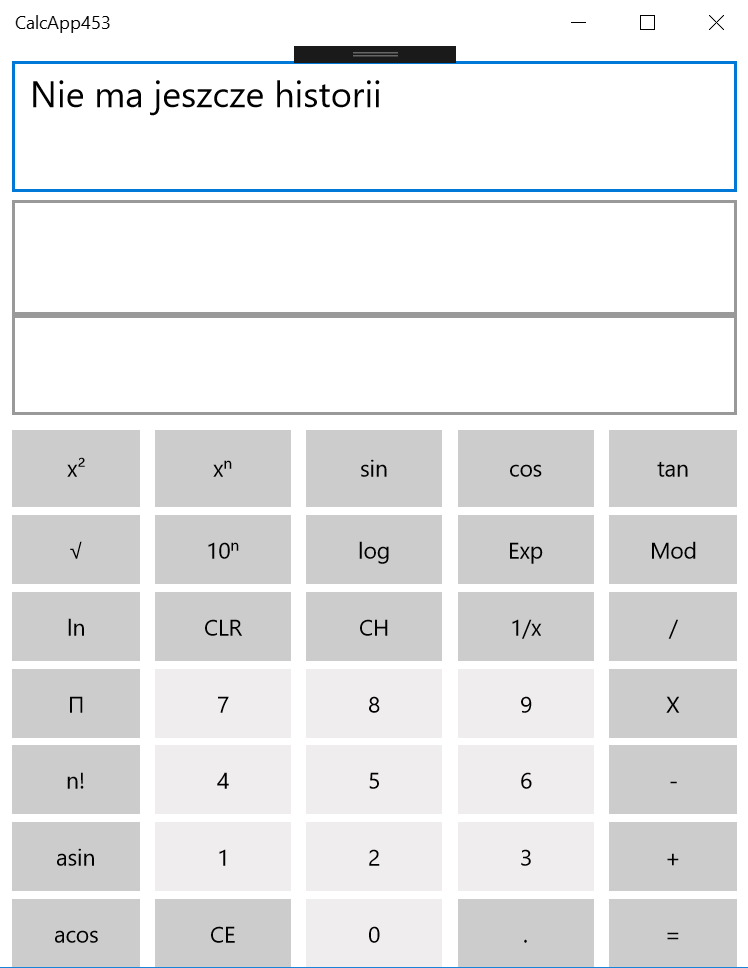Image resolution: width=748 pixels, height=968 pixels.
Task: Choose the log function key
Action: tap(374, 551)
